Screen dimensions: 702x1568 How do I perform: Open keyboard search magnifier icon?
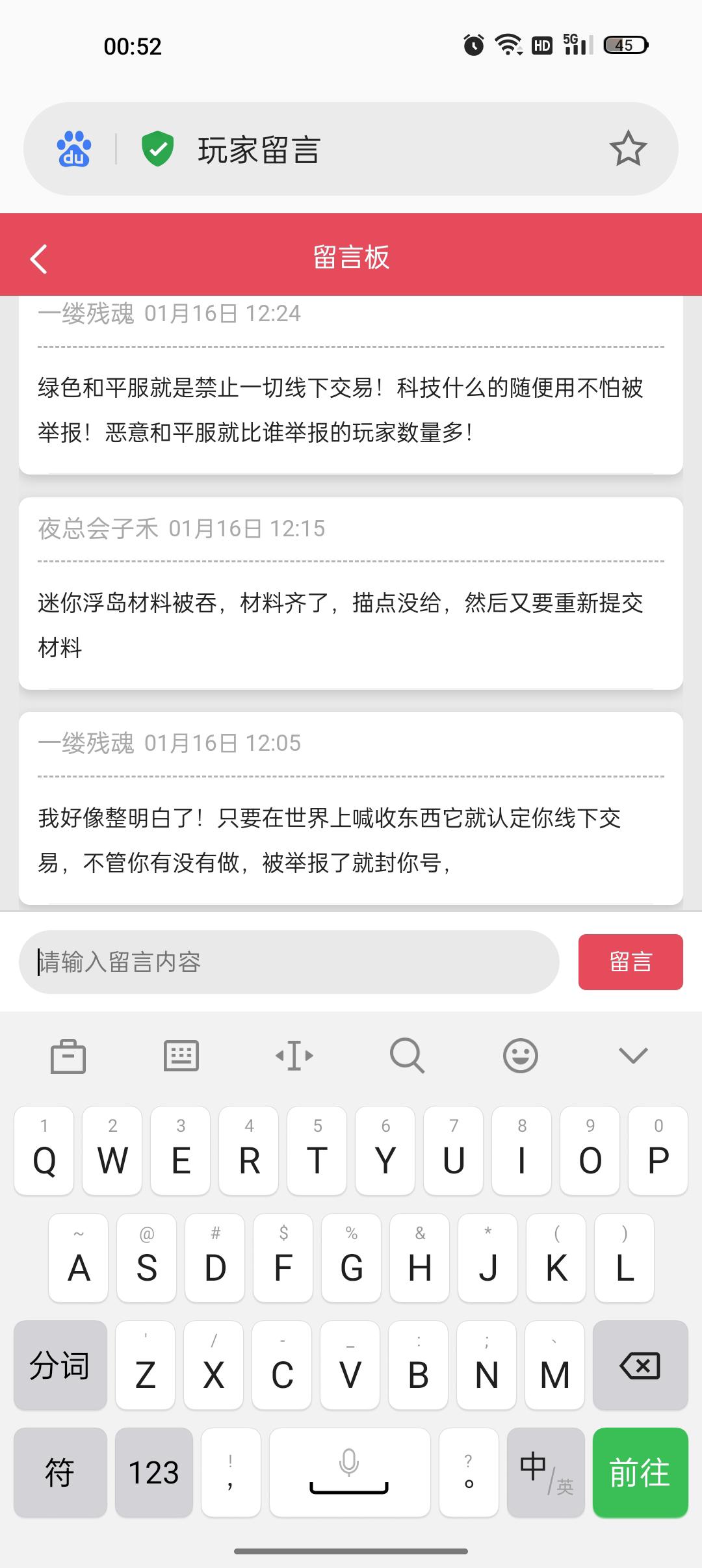click(408, 1056)
